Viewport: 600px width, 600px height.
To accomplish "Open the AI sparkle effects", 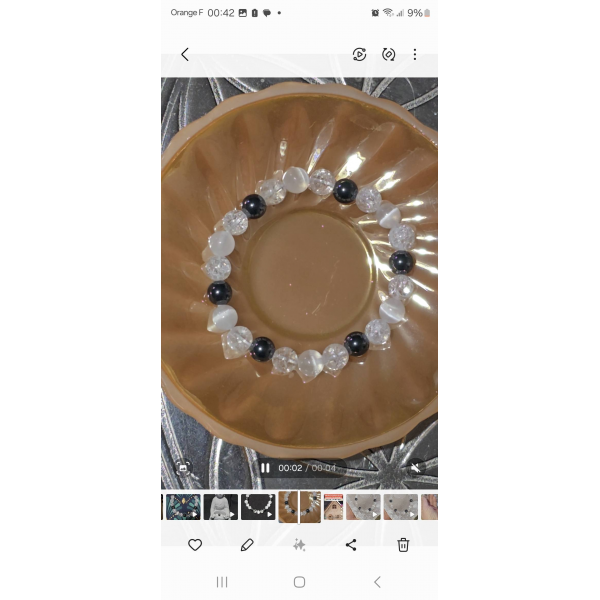I will pos(299,545).
